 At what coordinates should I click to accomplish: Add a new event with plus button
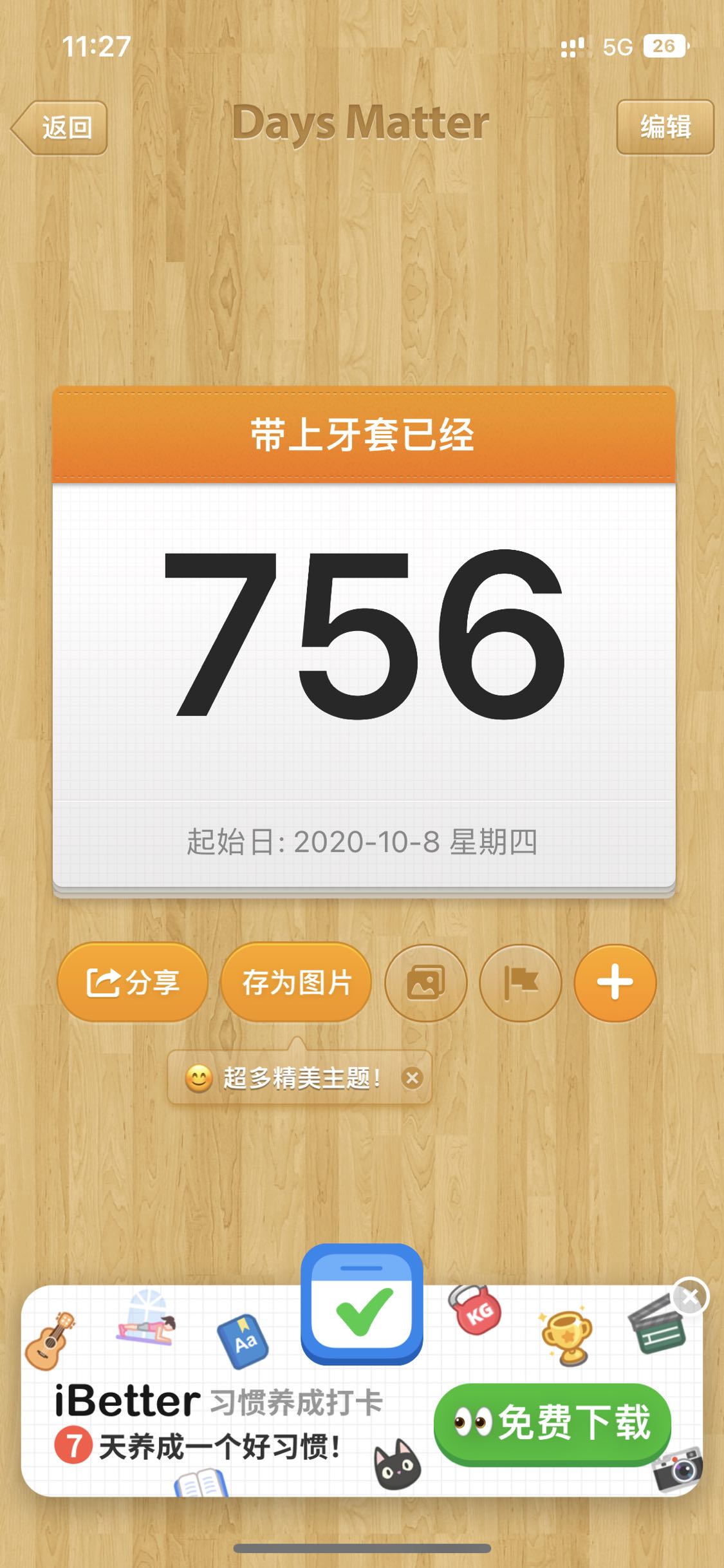tap(615, 983)
